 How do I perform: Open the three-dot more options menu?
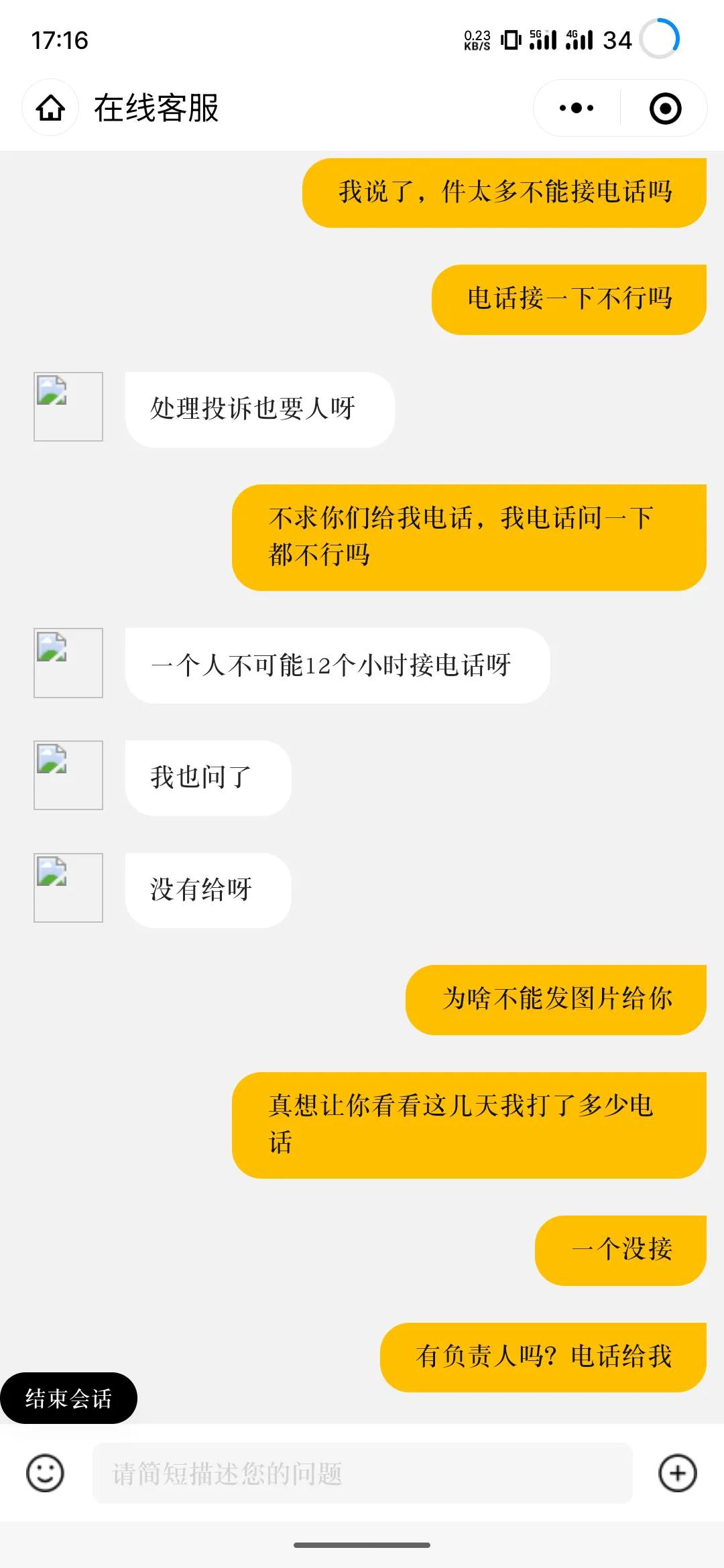tap(575, 107)
